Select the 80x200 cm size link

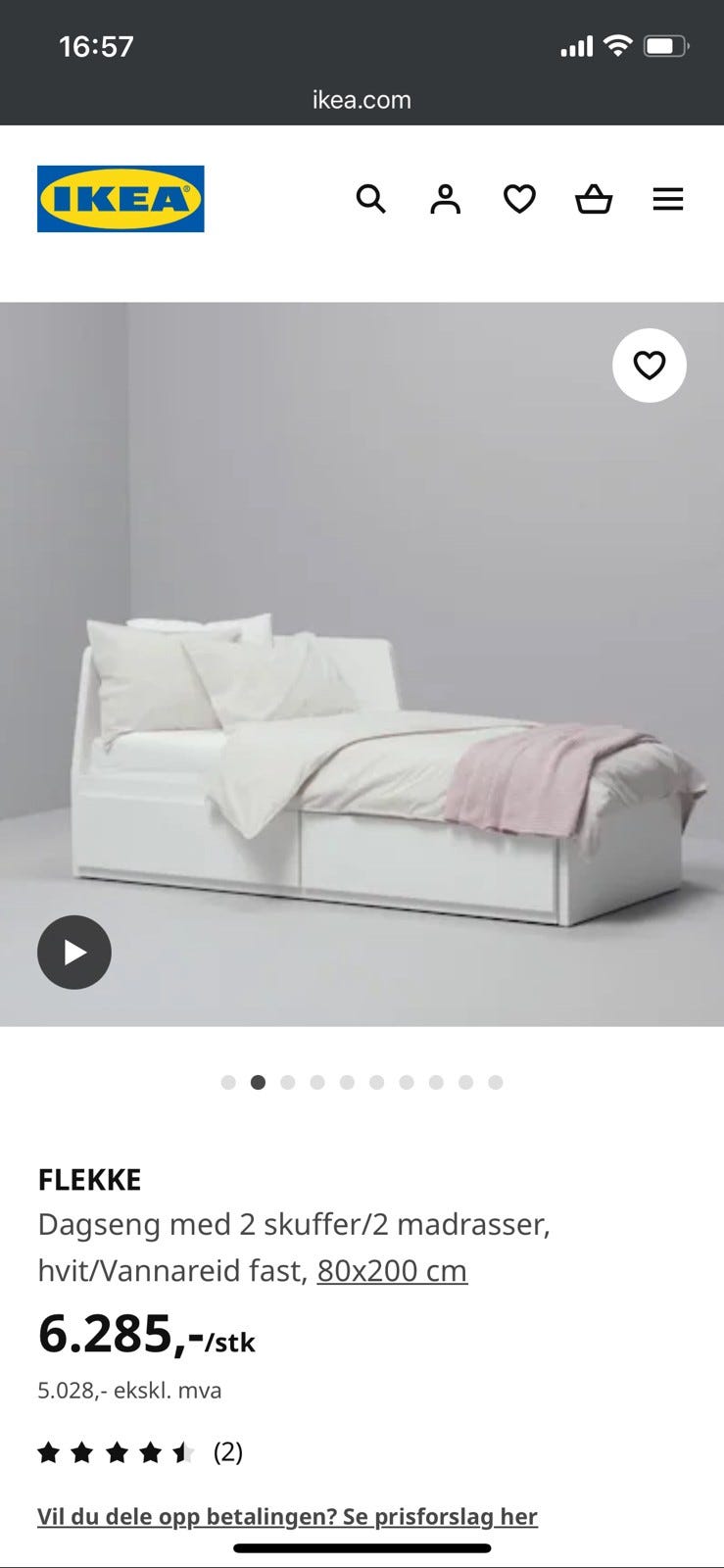[x=392, y=1271]
